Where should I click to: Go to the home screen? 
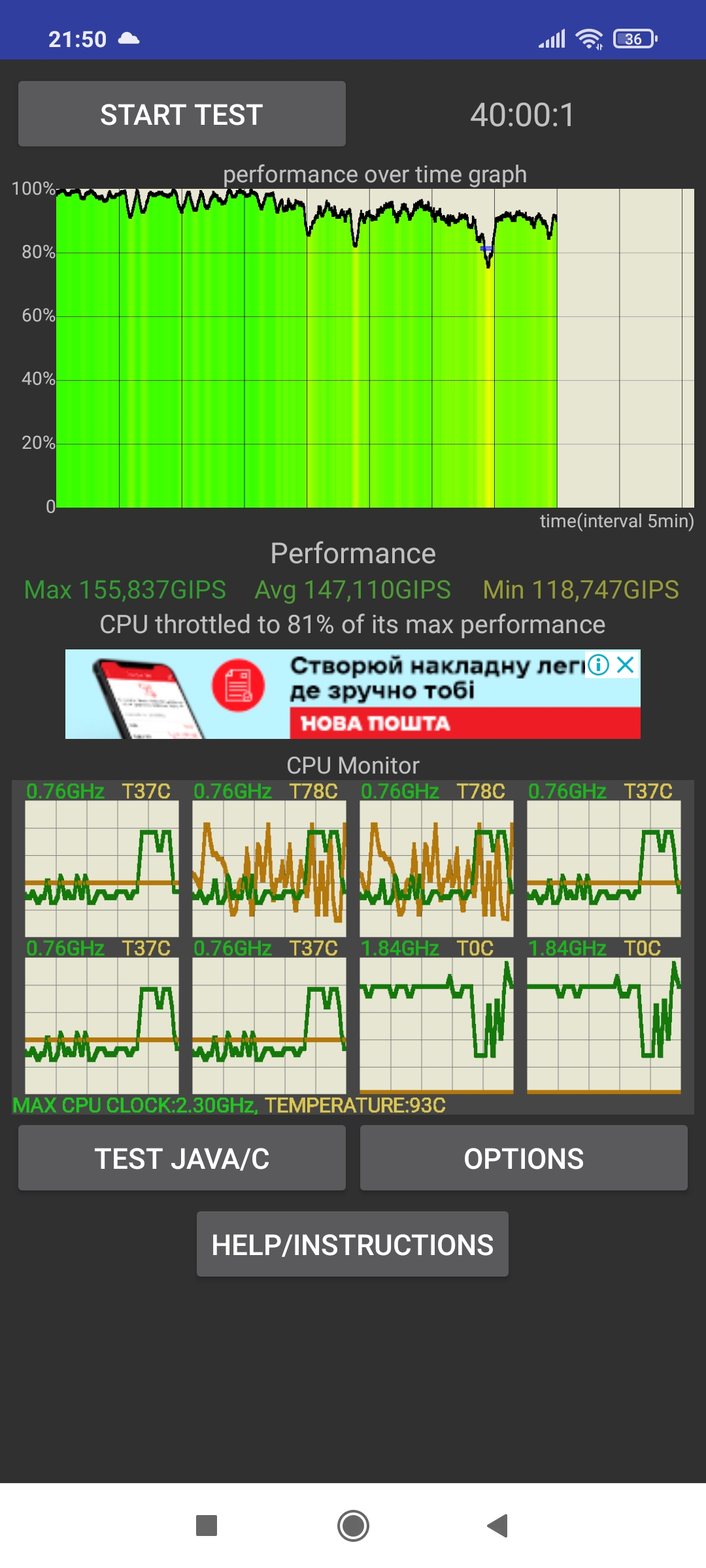pos(353,1526)
